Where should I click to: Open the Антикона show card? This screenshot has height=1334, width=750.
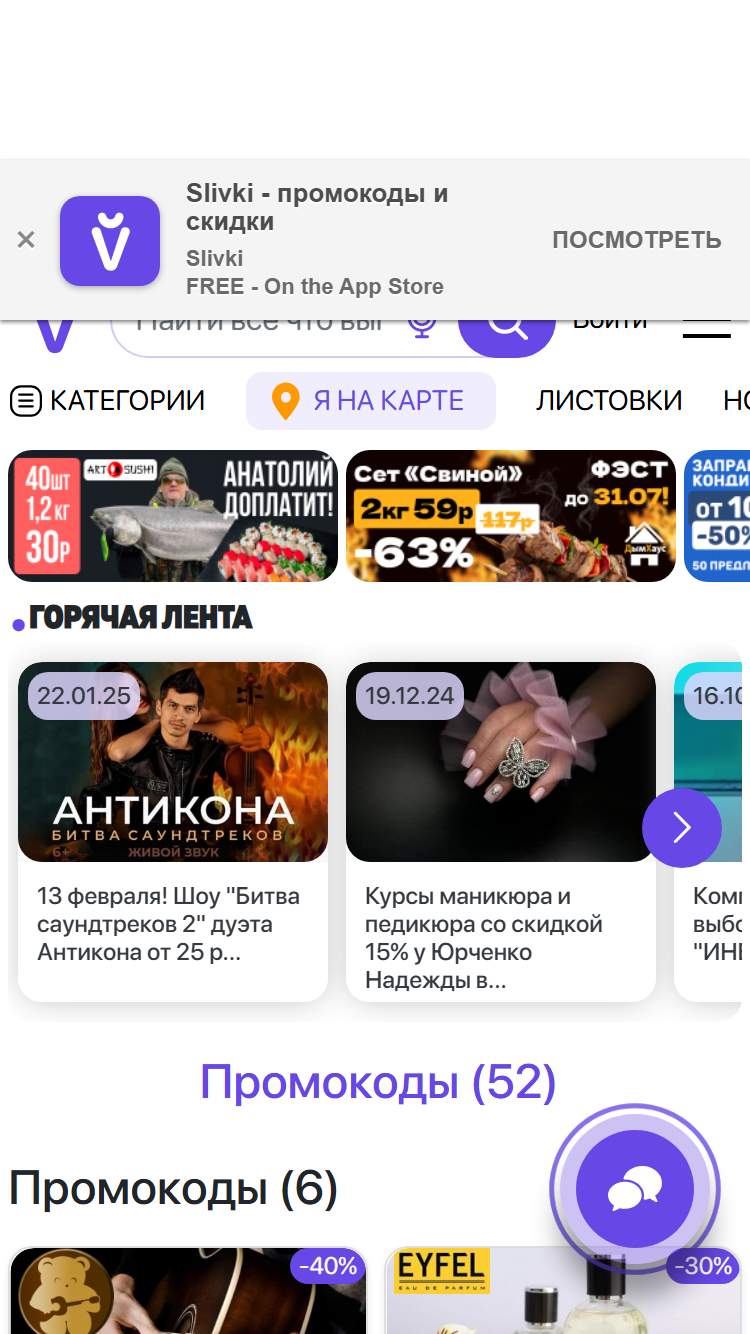pyautogui.click(x=173, y=832)
